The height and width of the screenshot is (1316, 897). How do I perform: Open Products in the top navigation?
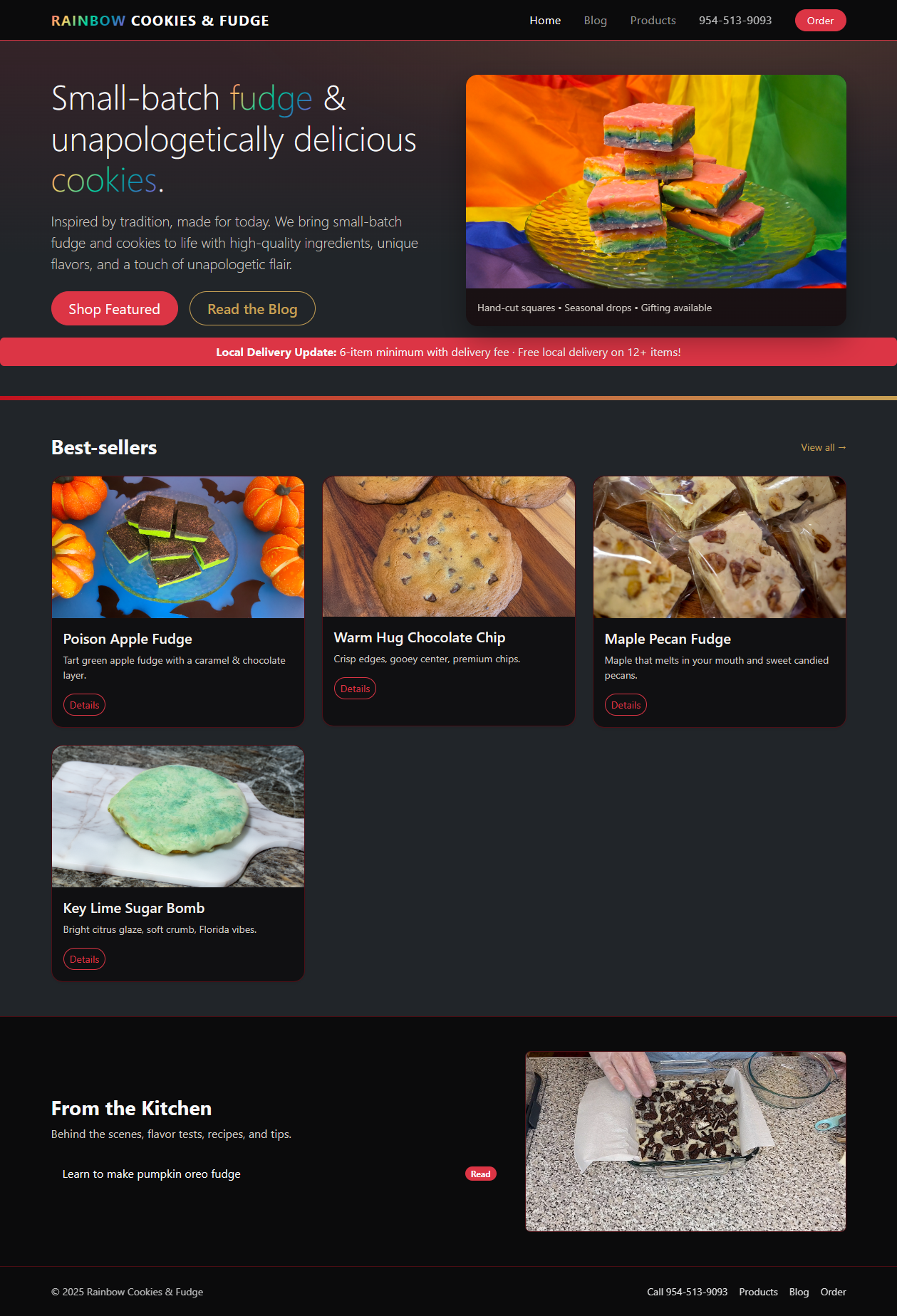pyautogui.click(x=653, y=21)
